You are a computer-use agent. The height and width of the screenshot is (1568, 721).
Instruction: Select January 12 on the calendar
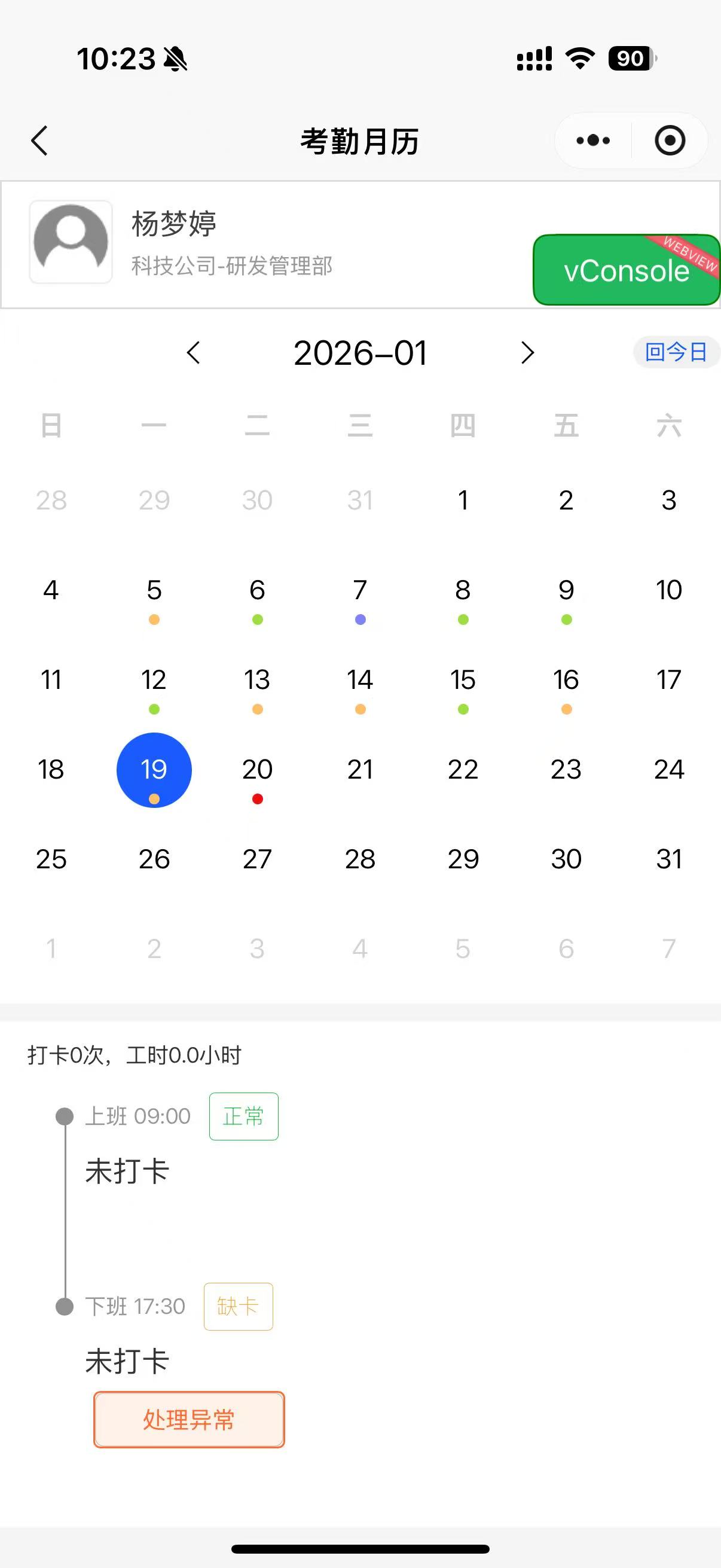click(154, 680)
